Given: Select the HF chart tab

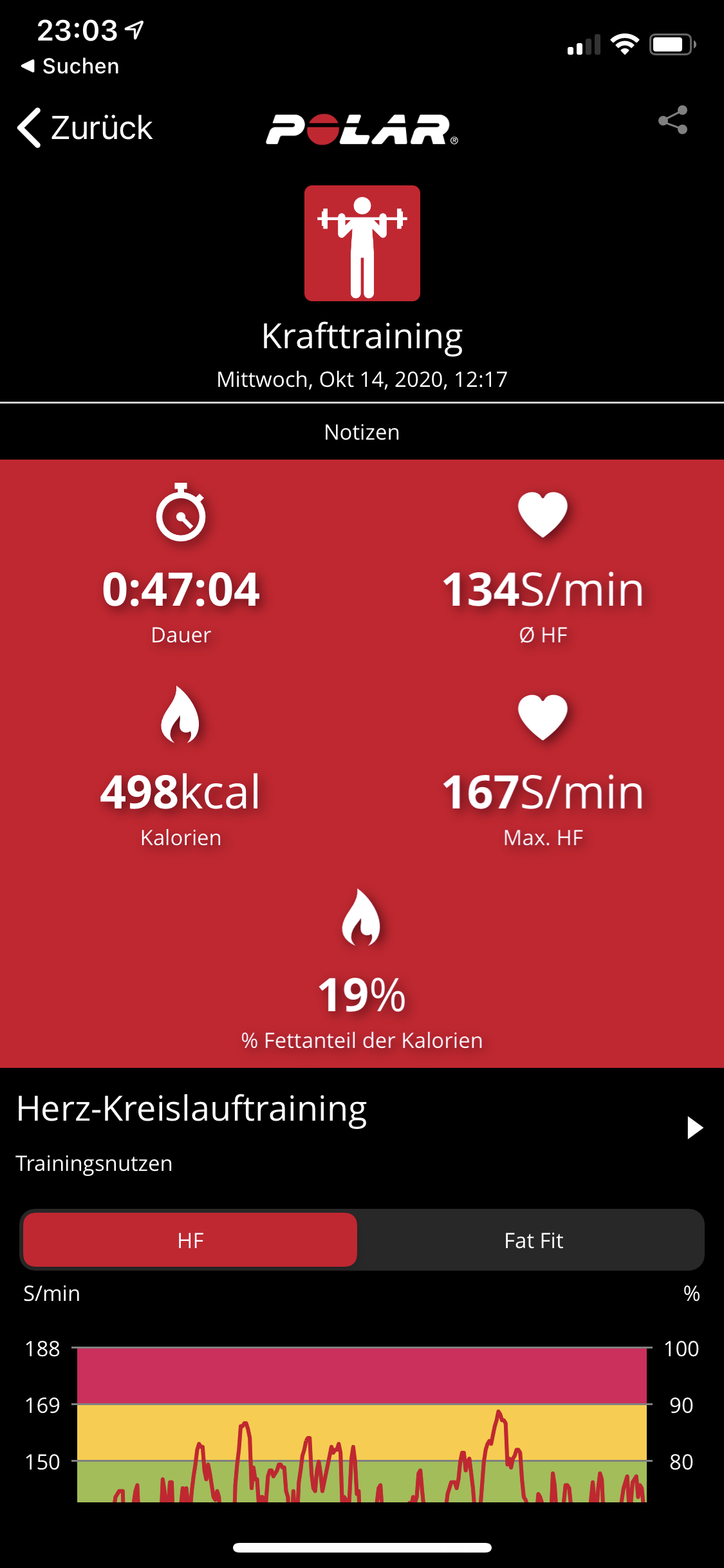Looking at the screenshot, I should pyautogui.click(x=190, y=1240).
